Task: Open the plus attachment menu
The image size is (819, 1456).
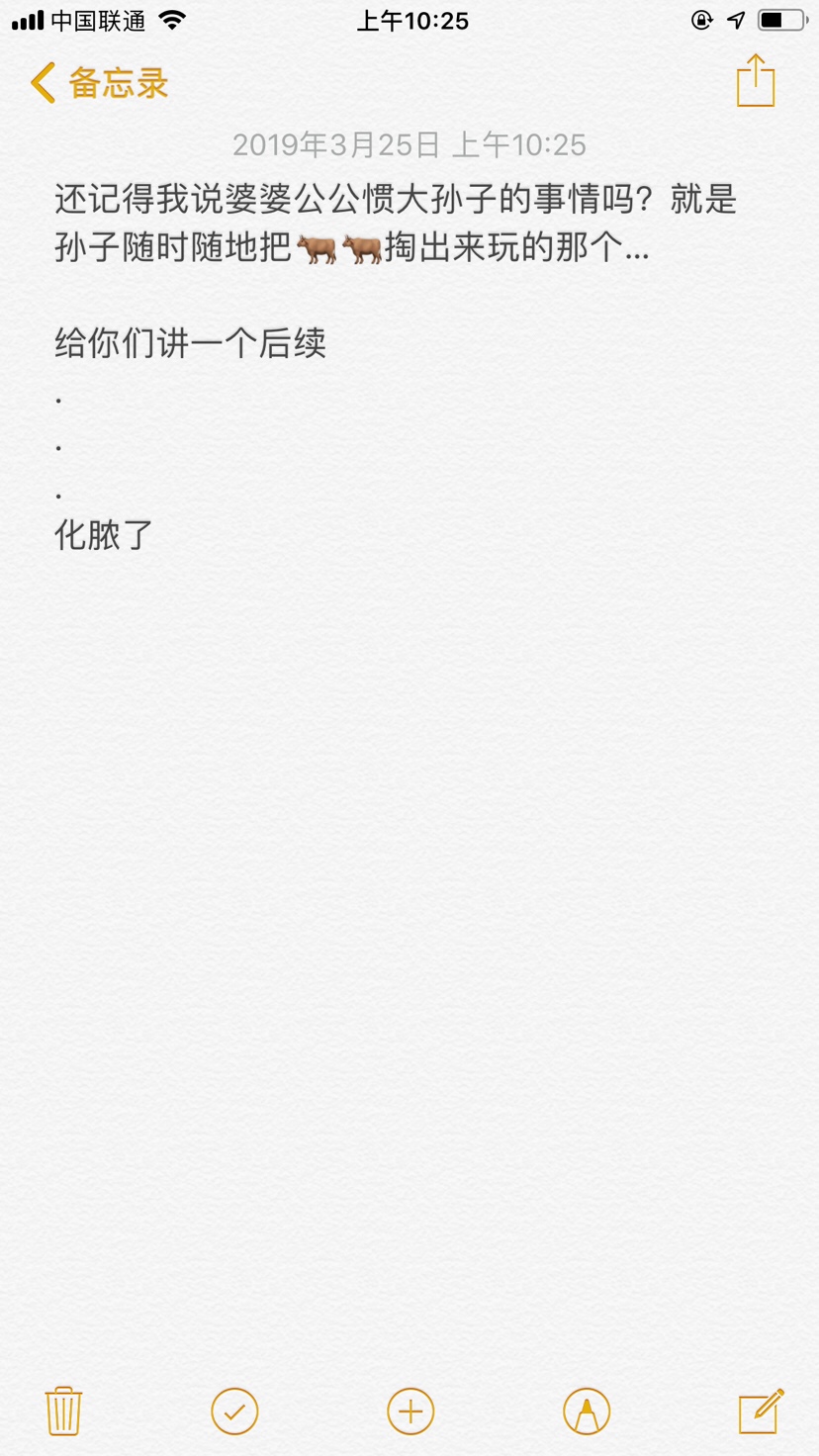Action: pyautogui.click(x=410, y=1410)
